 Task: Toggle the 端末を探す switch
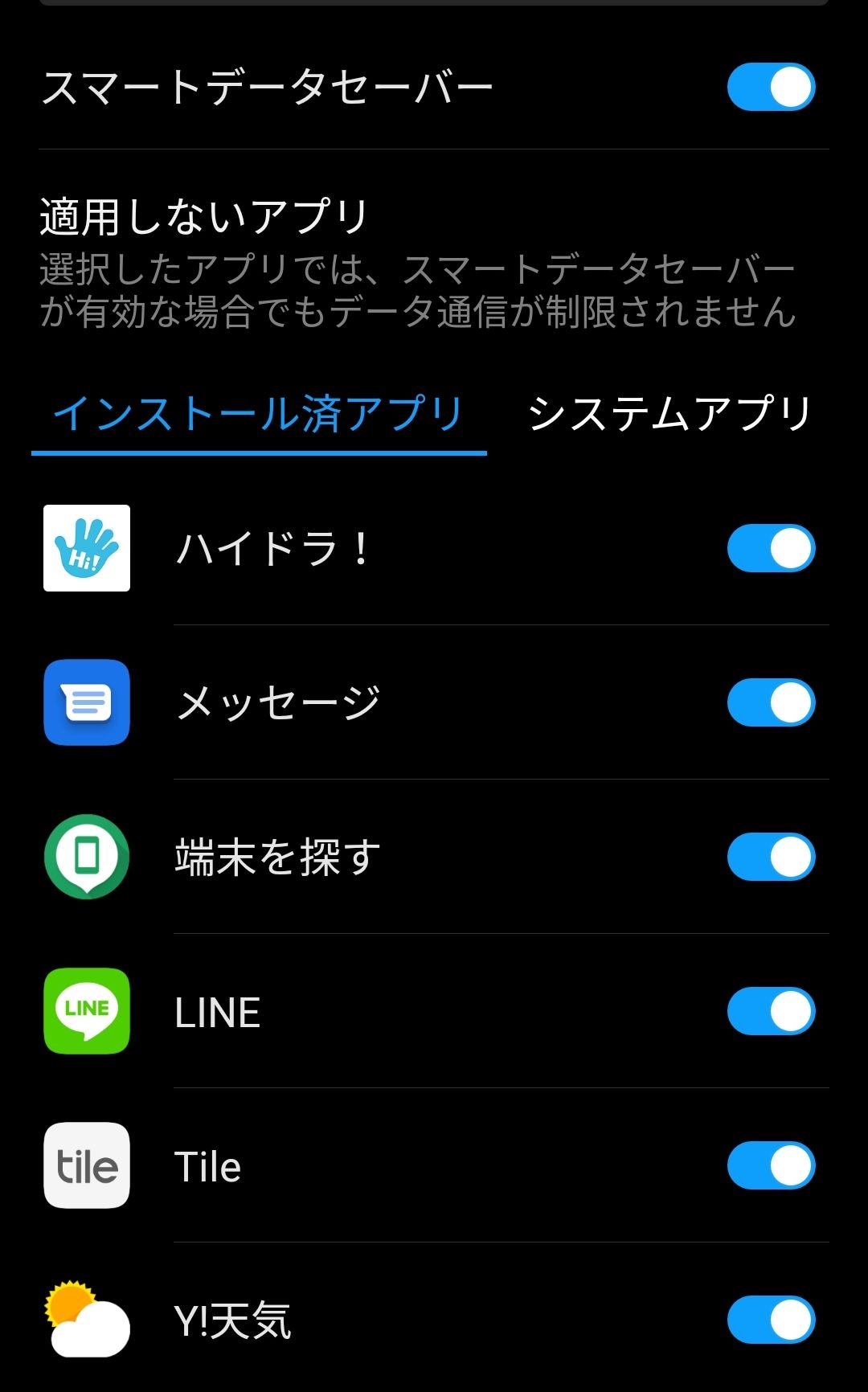click(x=771, y=857)
